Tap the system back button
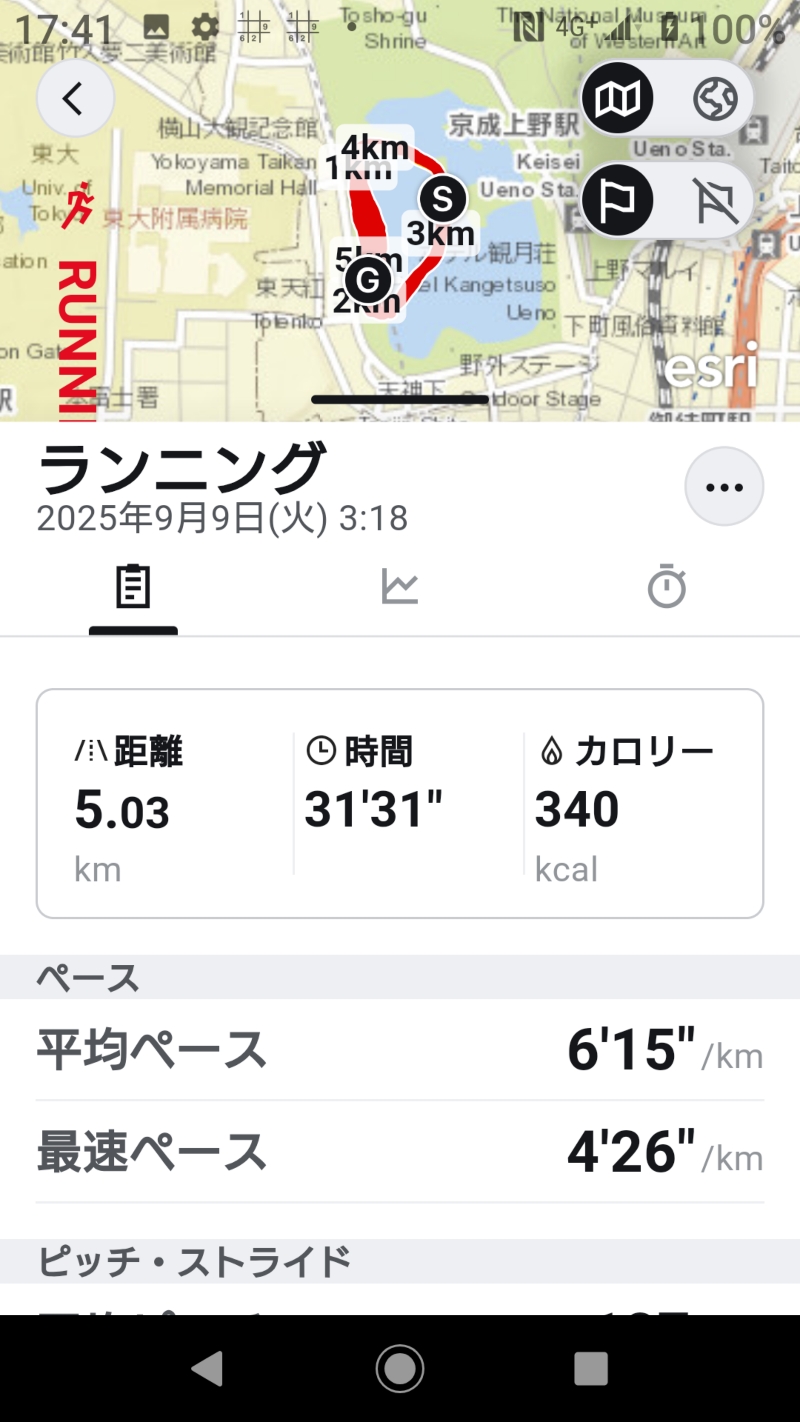The image size is (800, 1422). coord(207,1368)
